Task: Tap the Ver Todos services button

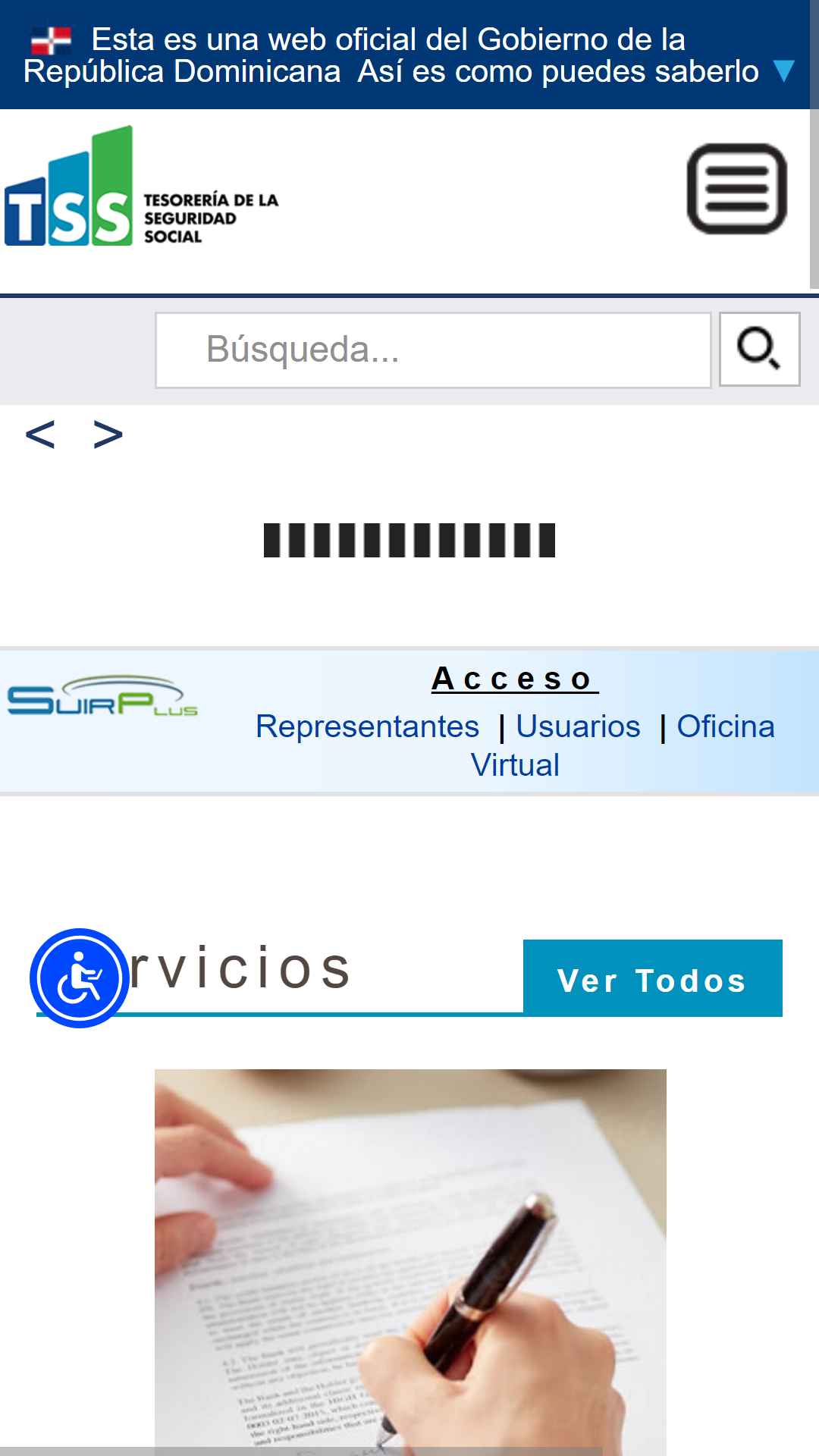Action: tap(652, 978)
